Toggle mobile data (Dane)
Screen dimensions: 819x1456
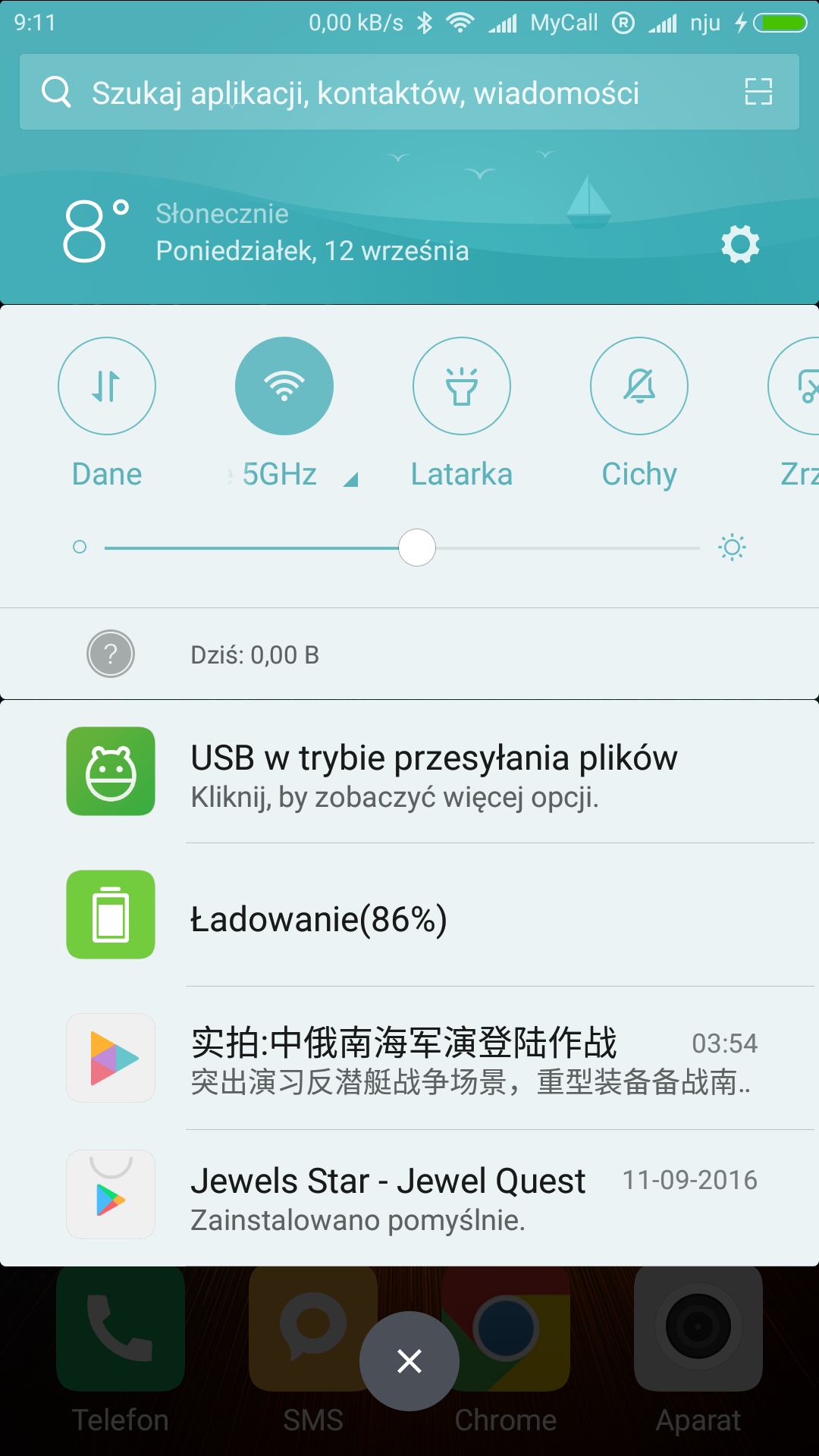coord(107,386)
